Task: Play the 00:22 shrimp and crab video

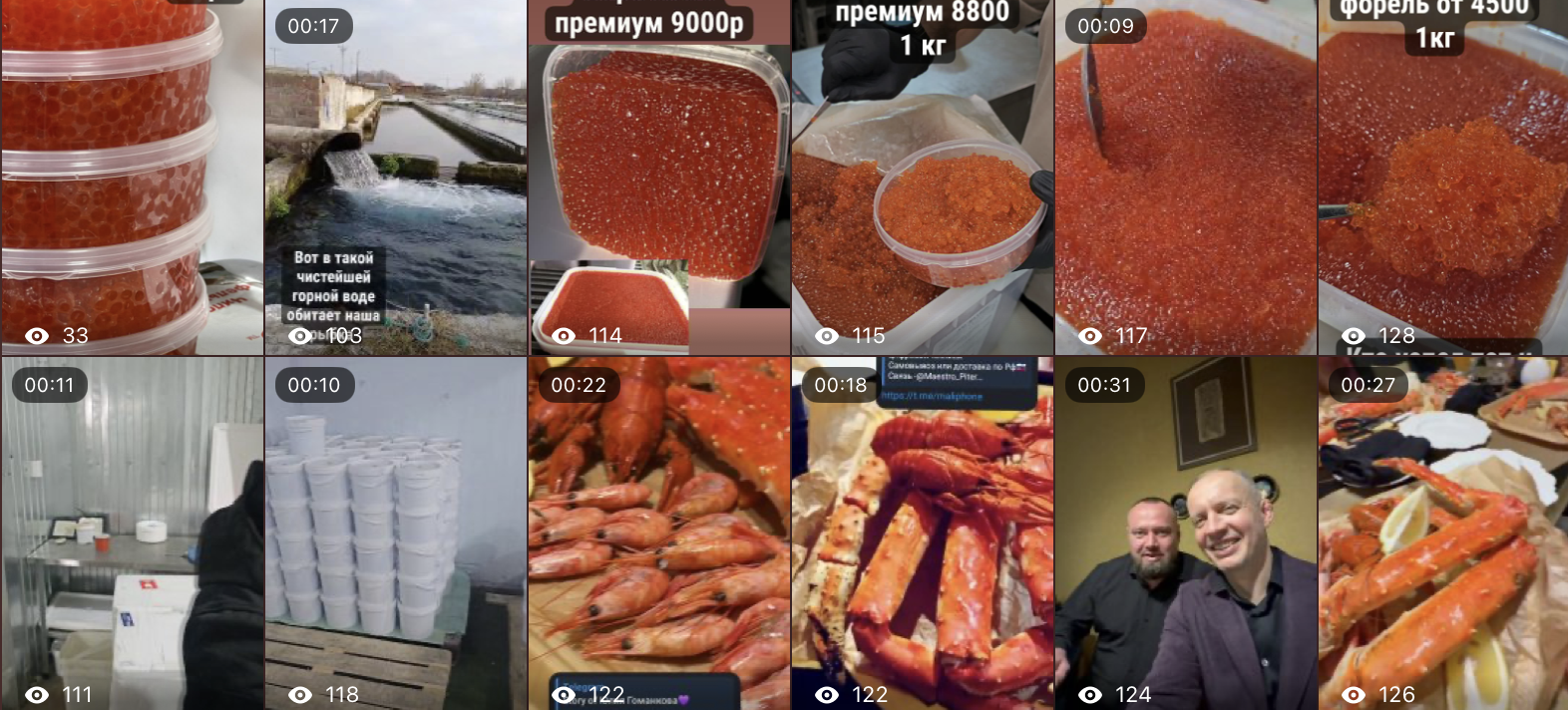Action: (658, 533)
